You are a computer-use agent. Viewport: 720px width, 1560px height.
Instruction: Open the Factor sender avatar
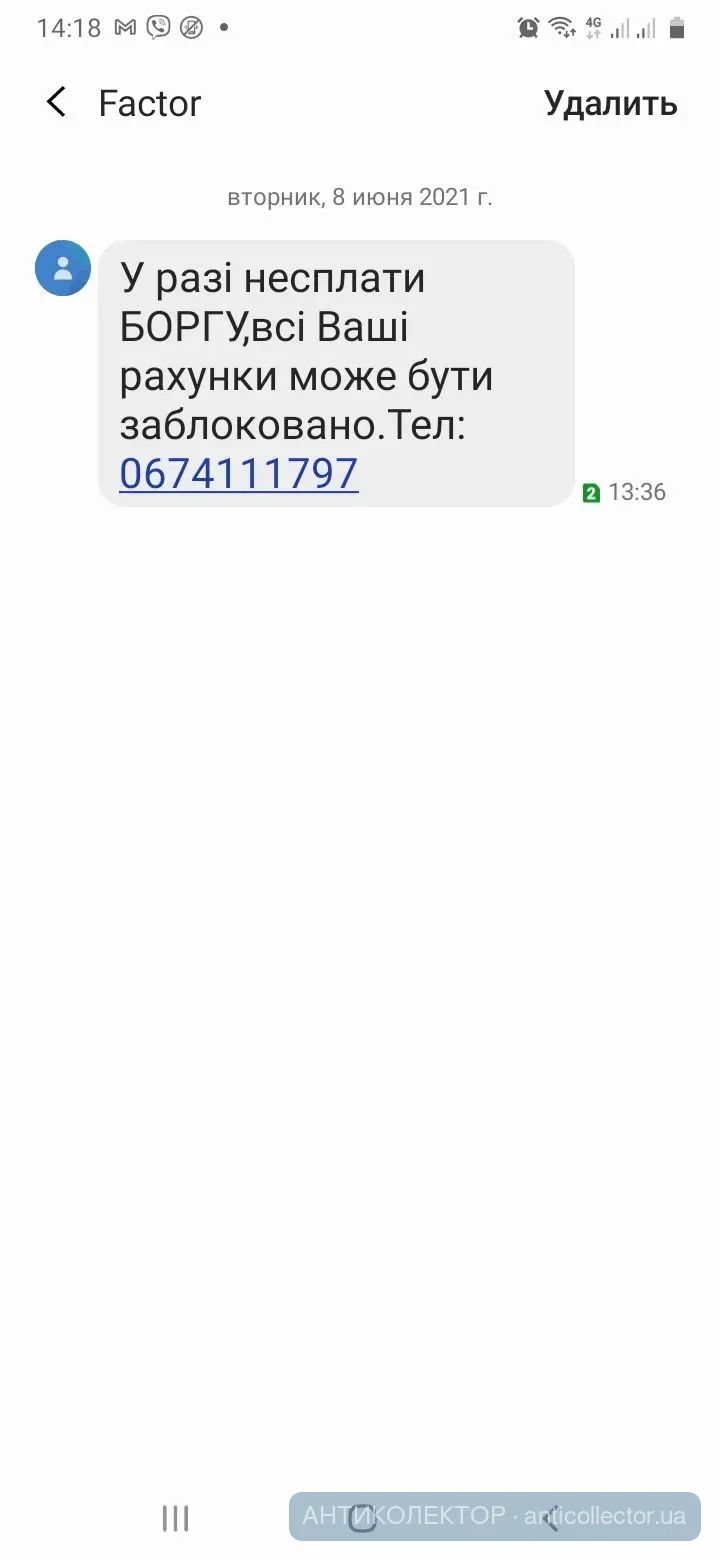63,268
